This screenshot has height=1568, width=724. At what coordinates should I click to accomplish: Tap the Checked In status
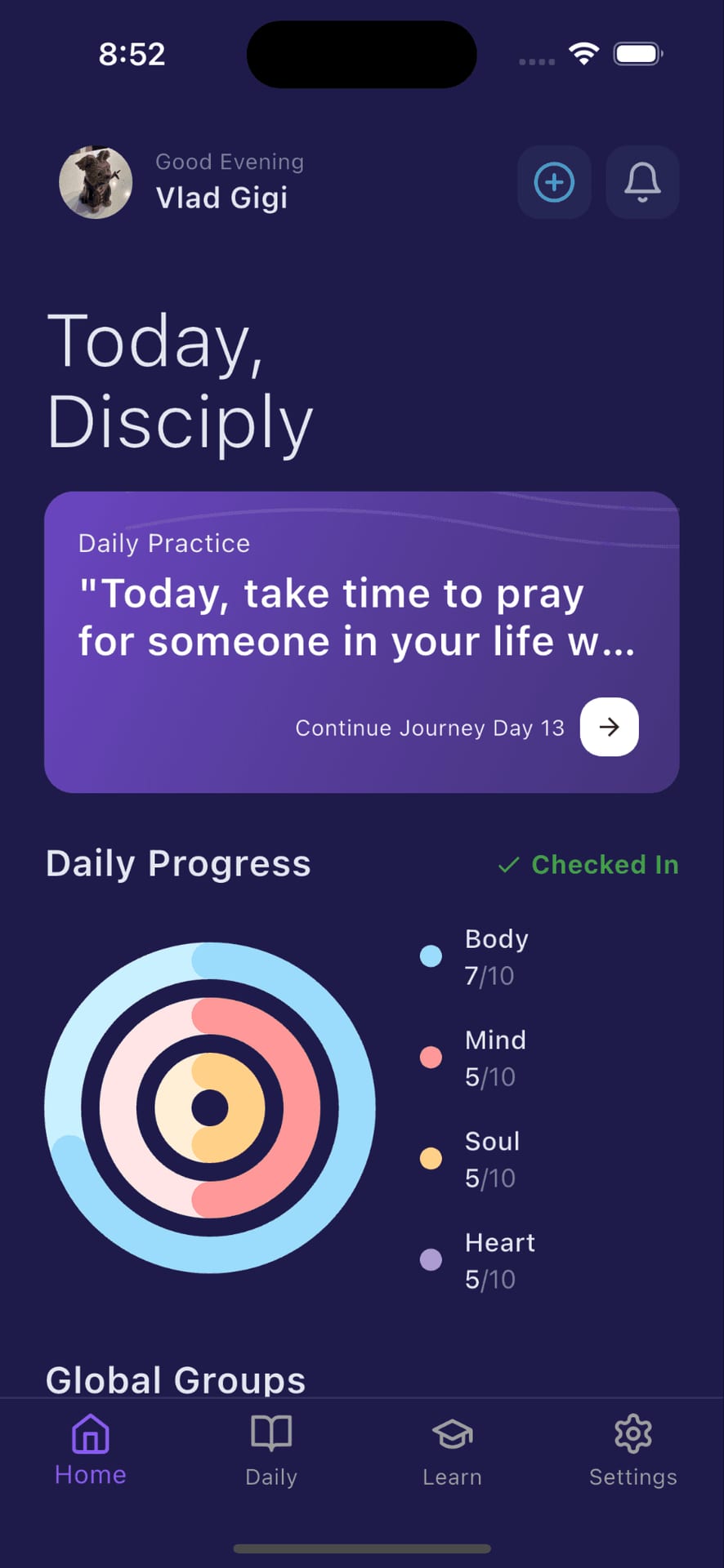(588, 865)
